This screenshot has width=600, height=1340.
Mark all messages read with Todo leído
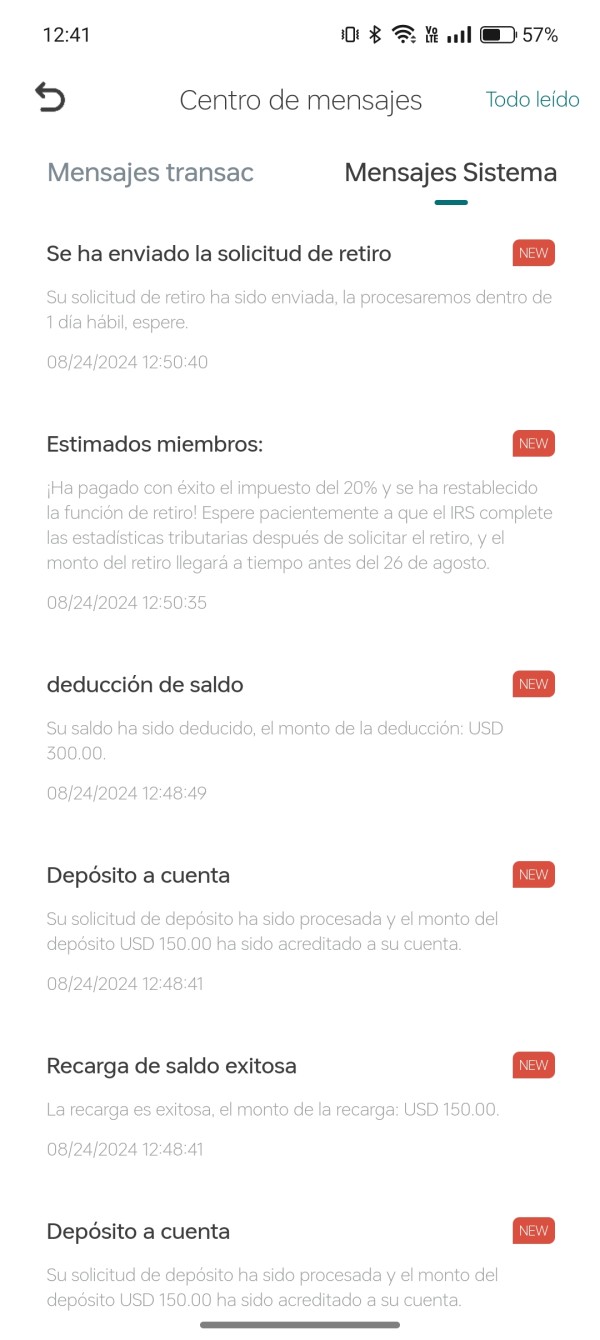(532, 99)
